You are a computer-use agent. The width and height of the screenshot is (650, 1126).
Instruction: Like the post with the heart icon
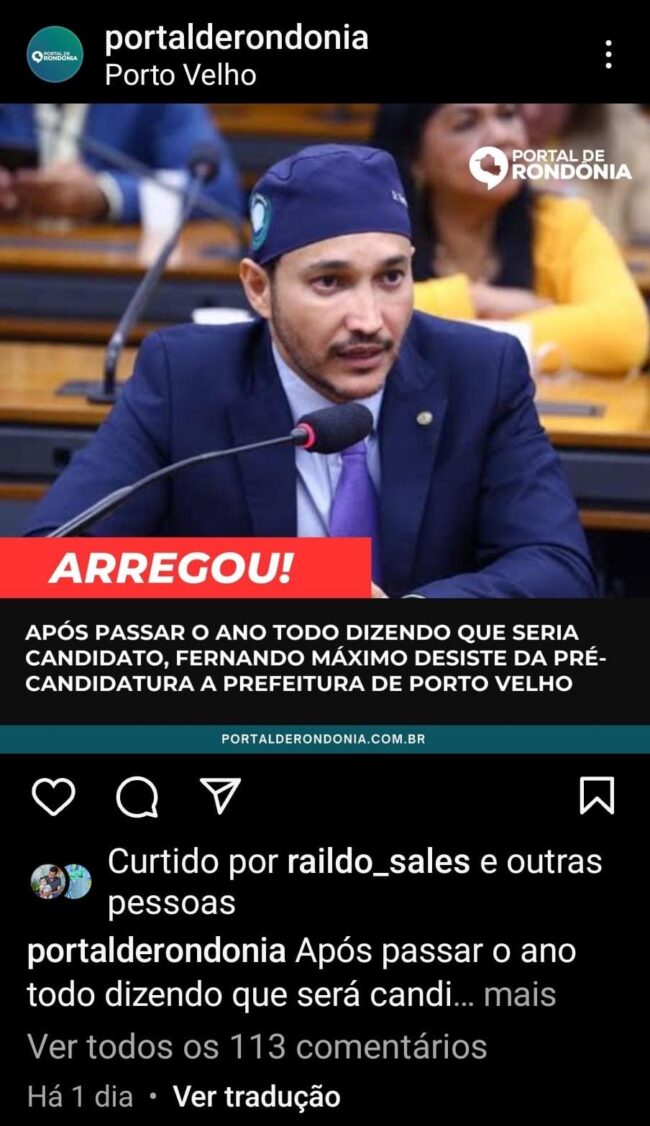pos(54,796)
